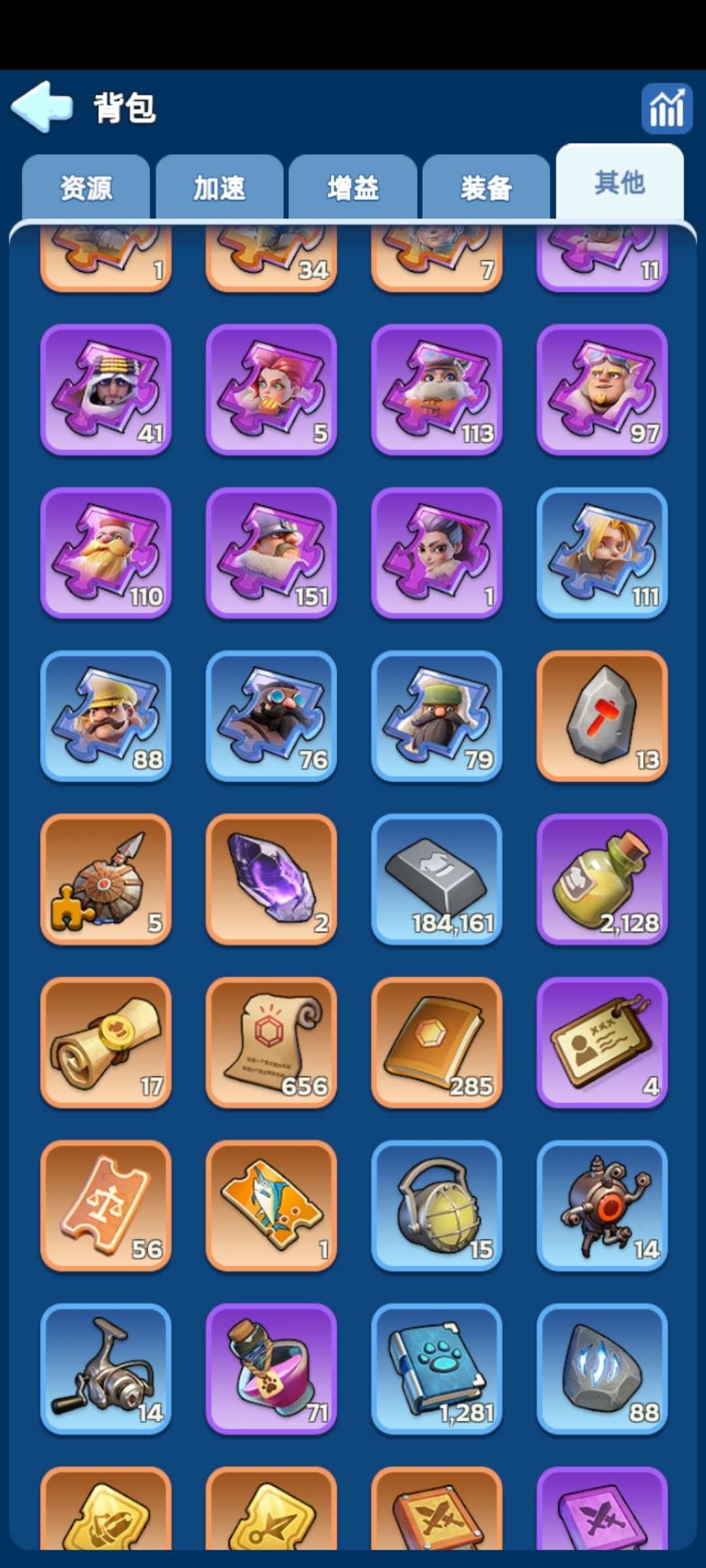Screen dimensions: 706x1568
Task: Open the paw print book with 1,281
Action: point(437,1369)
